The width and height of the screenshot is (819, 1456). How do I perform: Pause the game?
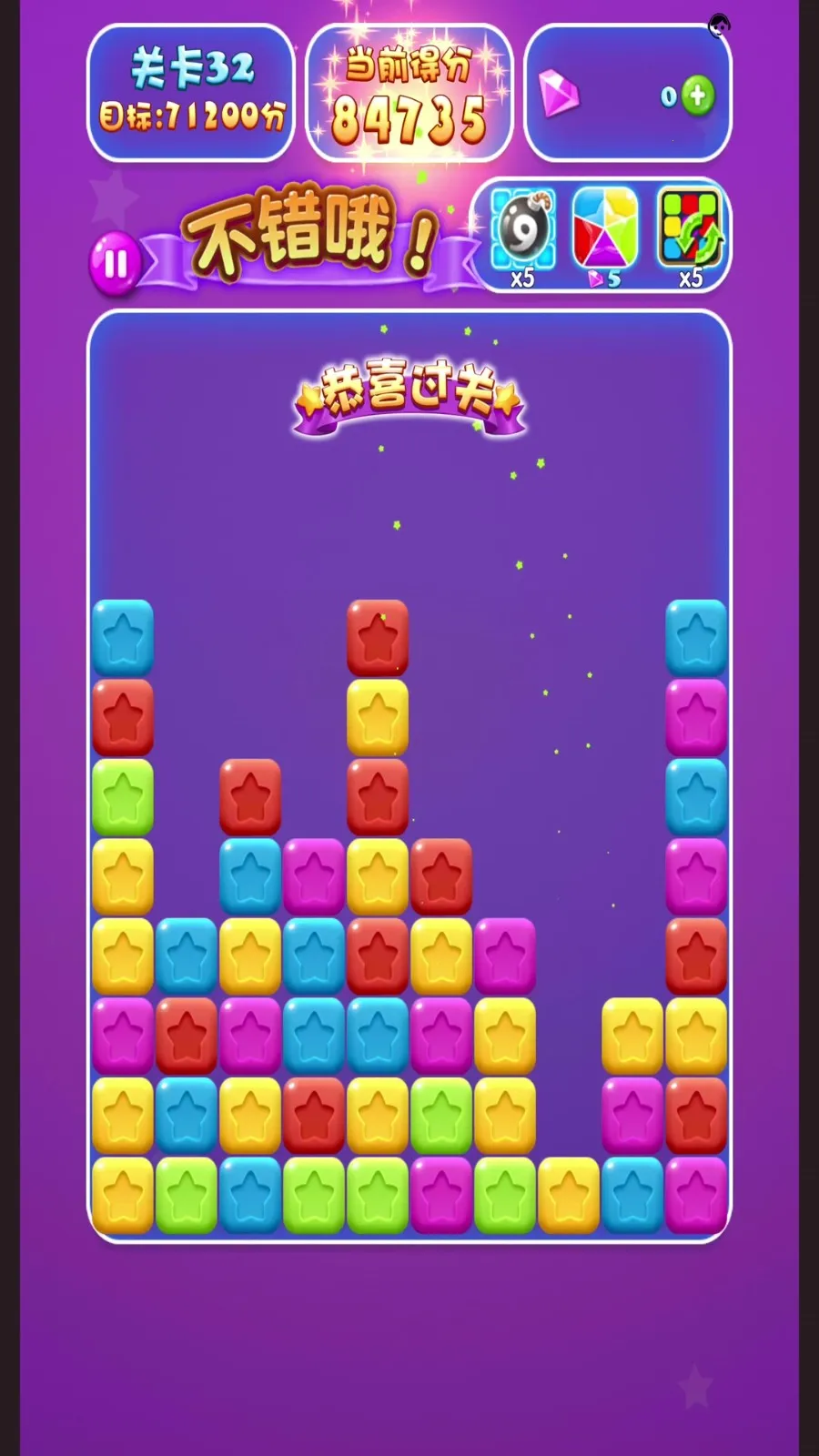[115, 264]
